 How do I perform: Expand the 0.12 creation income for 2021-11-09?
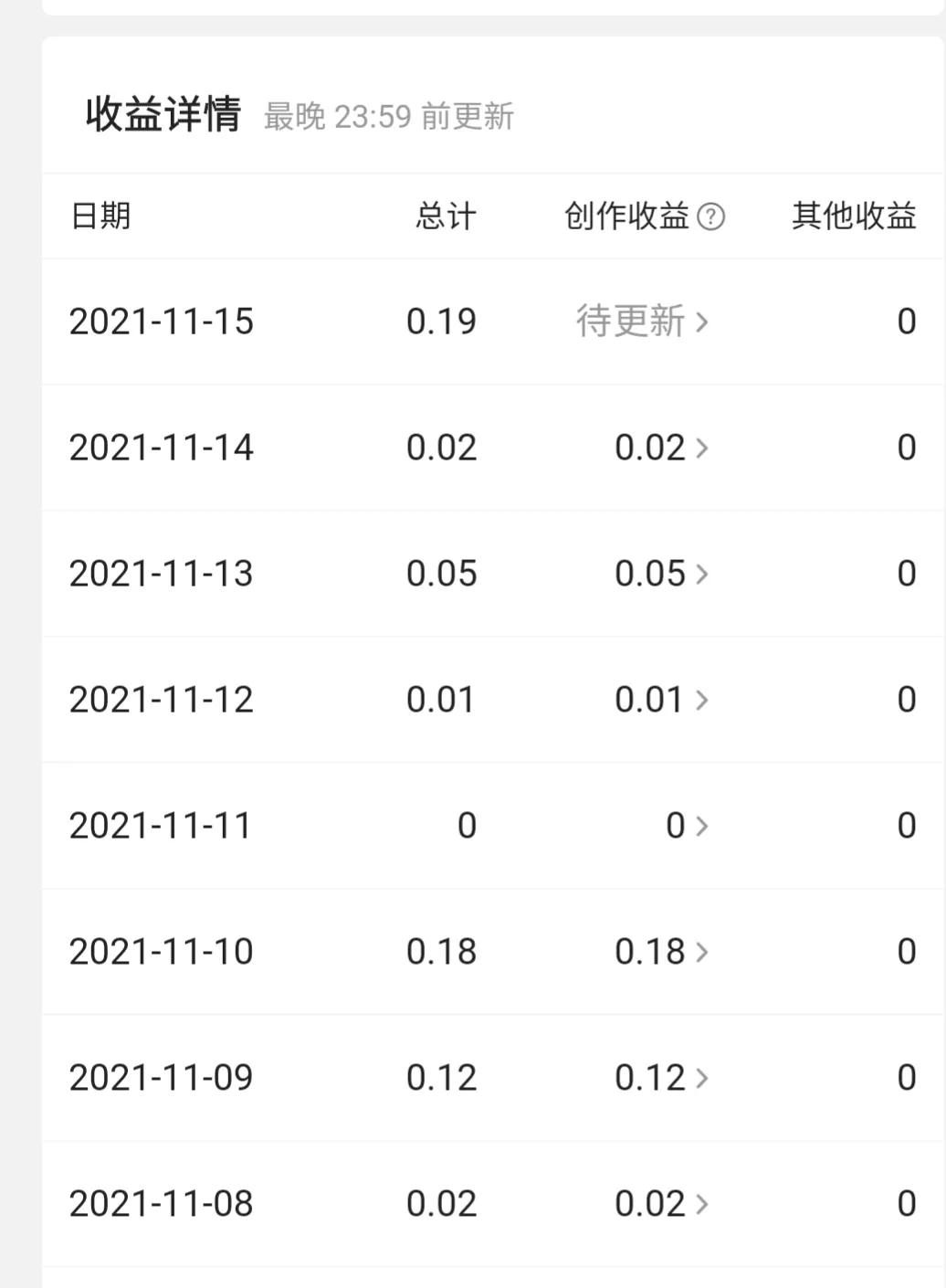[x=702, y=1077]
